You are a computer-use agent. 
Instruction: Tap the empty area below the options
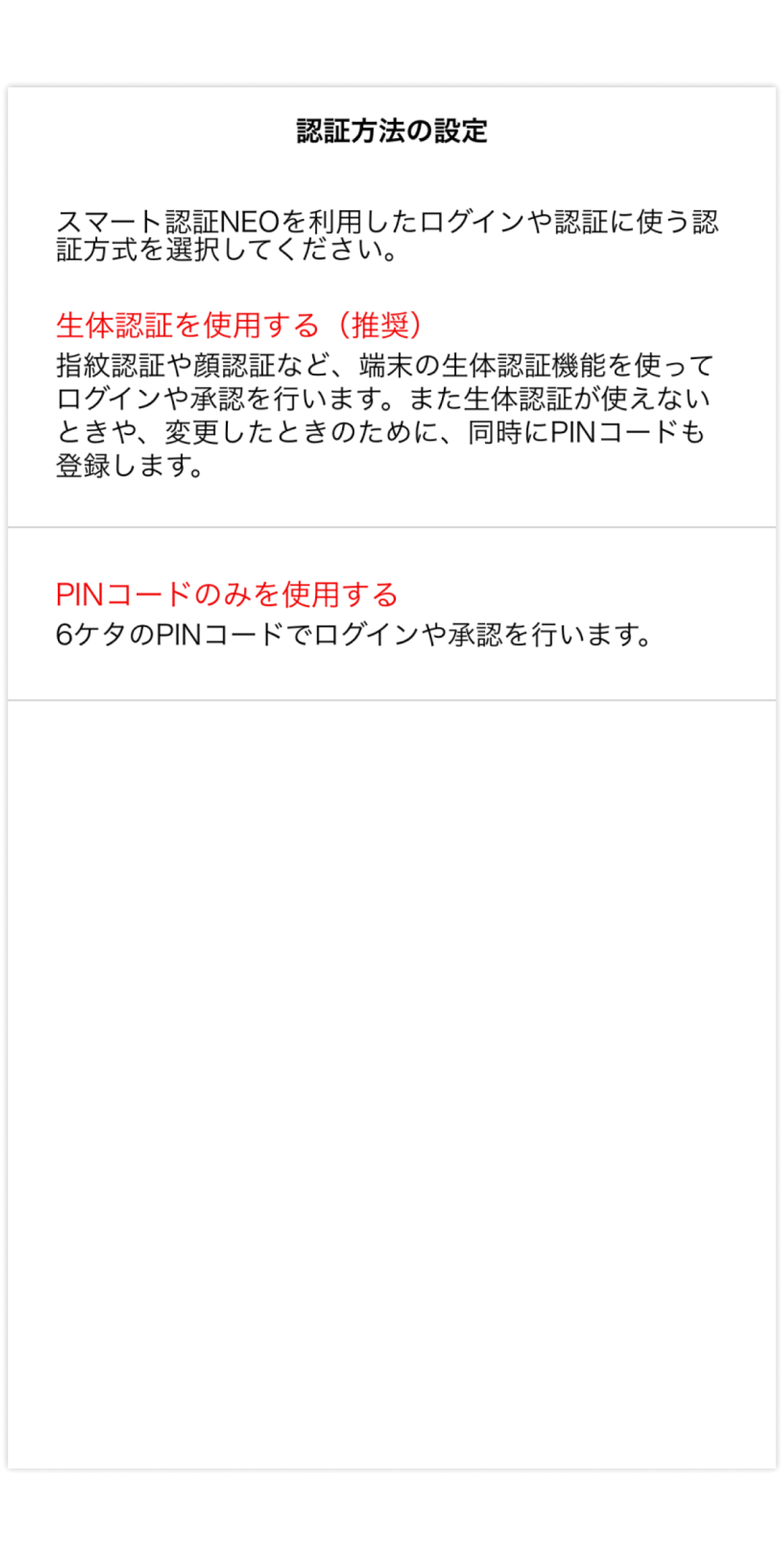392,1046
